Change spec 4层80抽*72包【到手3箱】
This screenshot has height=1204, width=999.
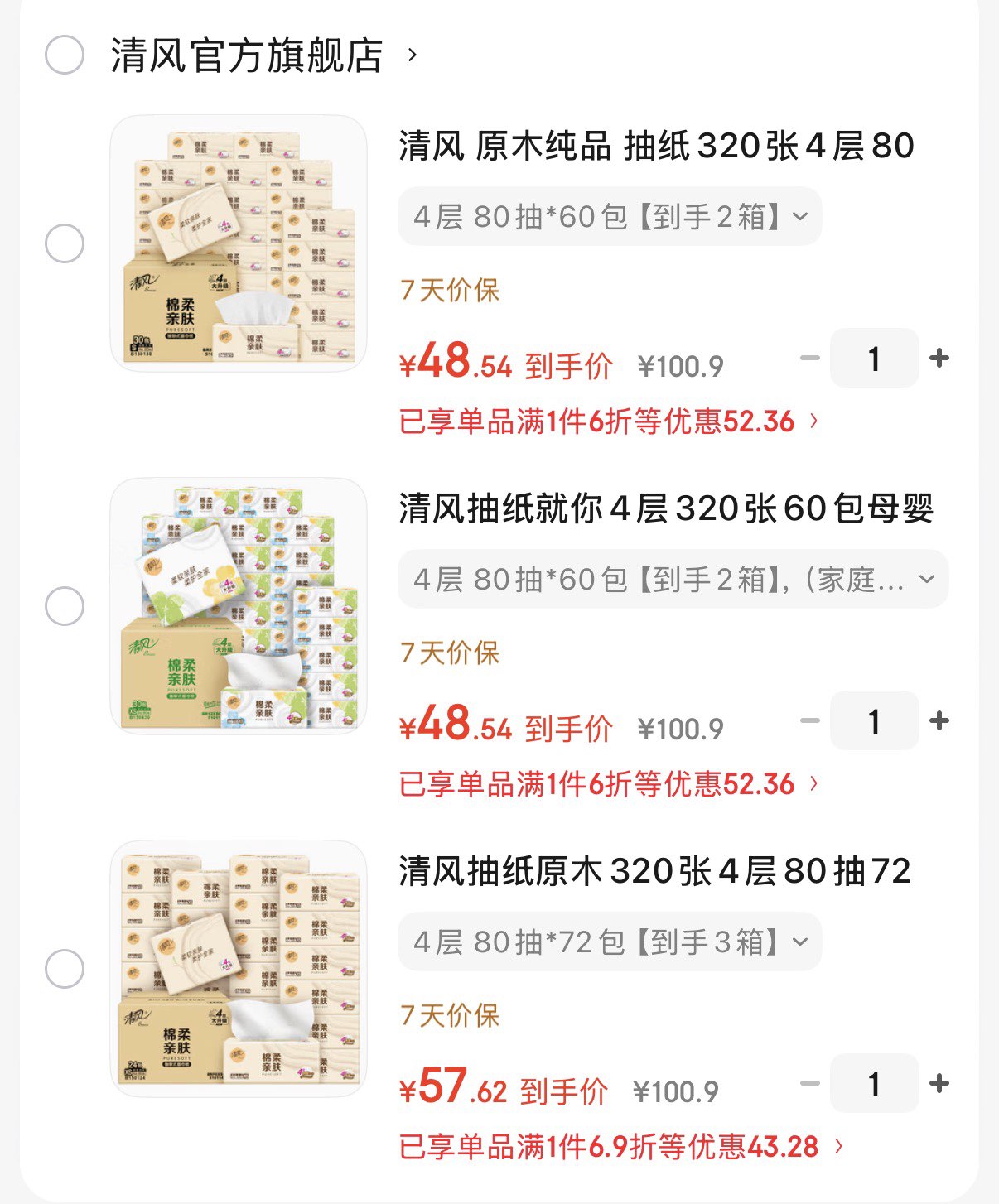610,942
